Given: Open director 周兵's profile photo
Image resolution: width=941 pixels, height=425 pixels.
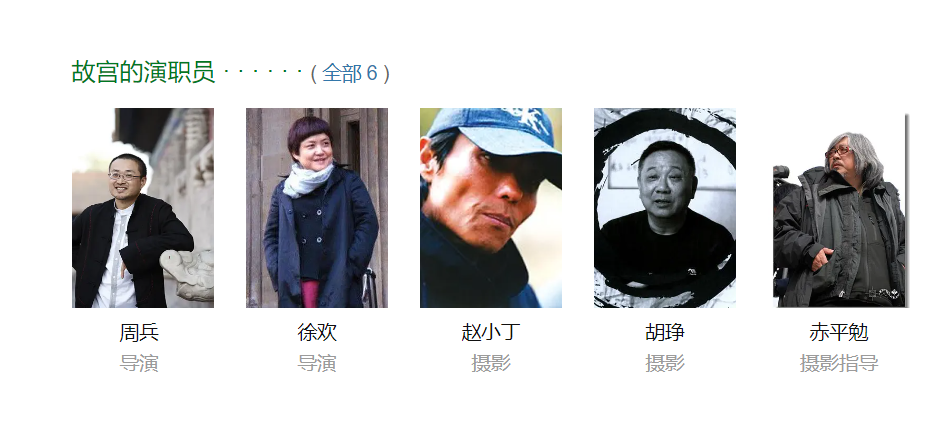Looking at the screenshot, I should pyautogui.click(x=143, y=208).
